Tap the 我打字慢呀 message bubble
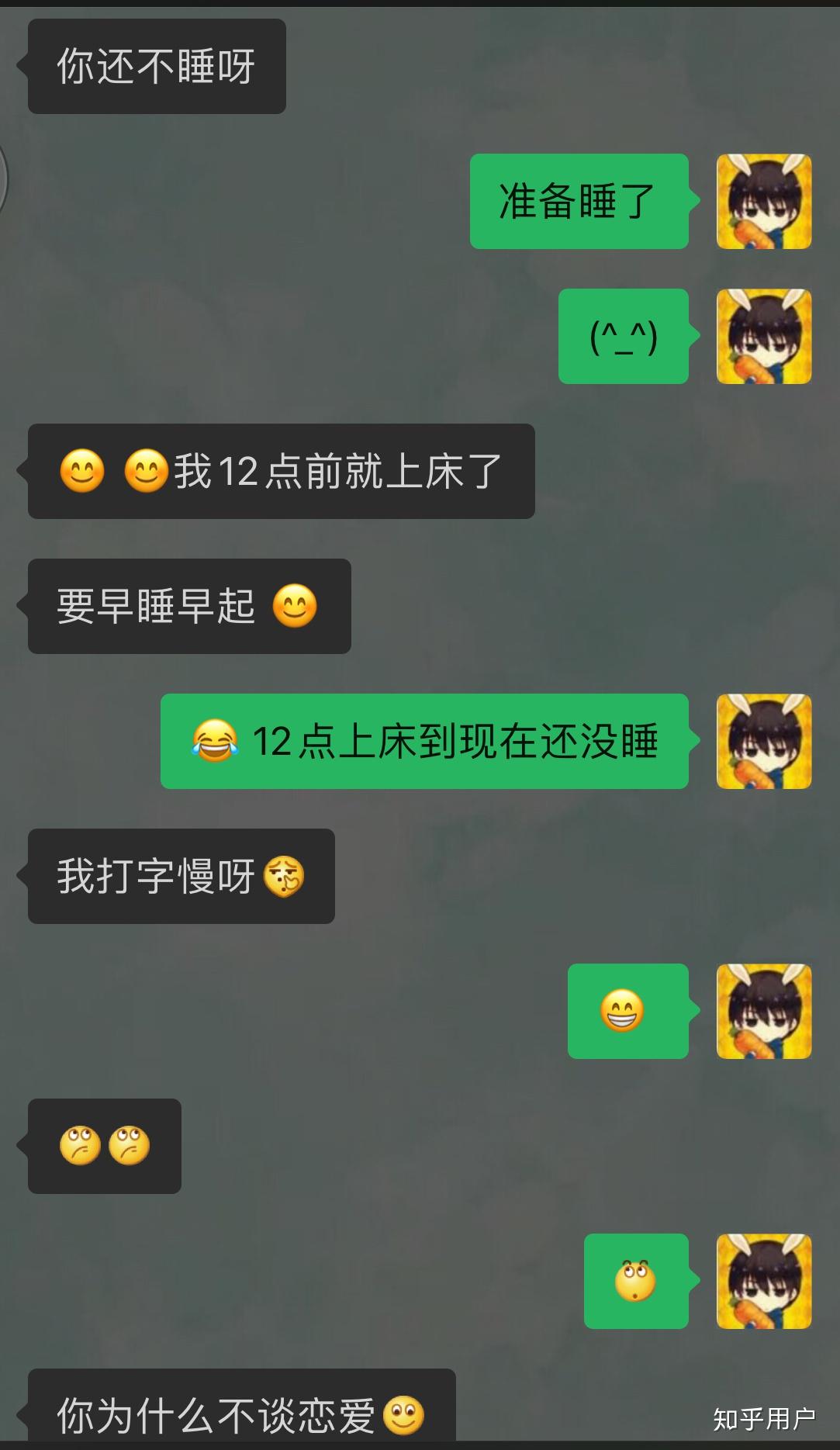Screen dimensions: 840x1450 (180, 877)
